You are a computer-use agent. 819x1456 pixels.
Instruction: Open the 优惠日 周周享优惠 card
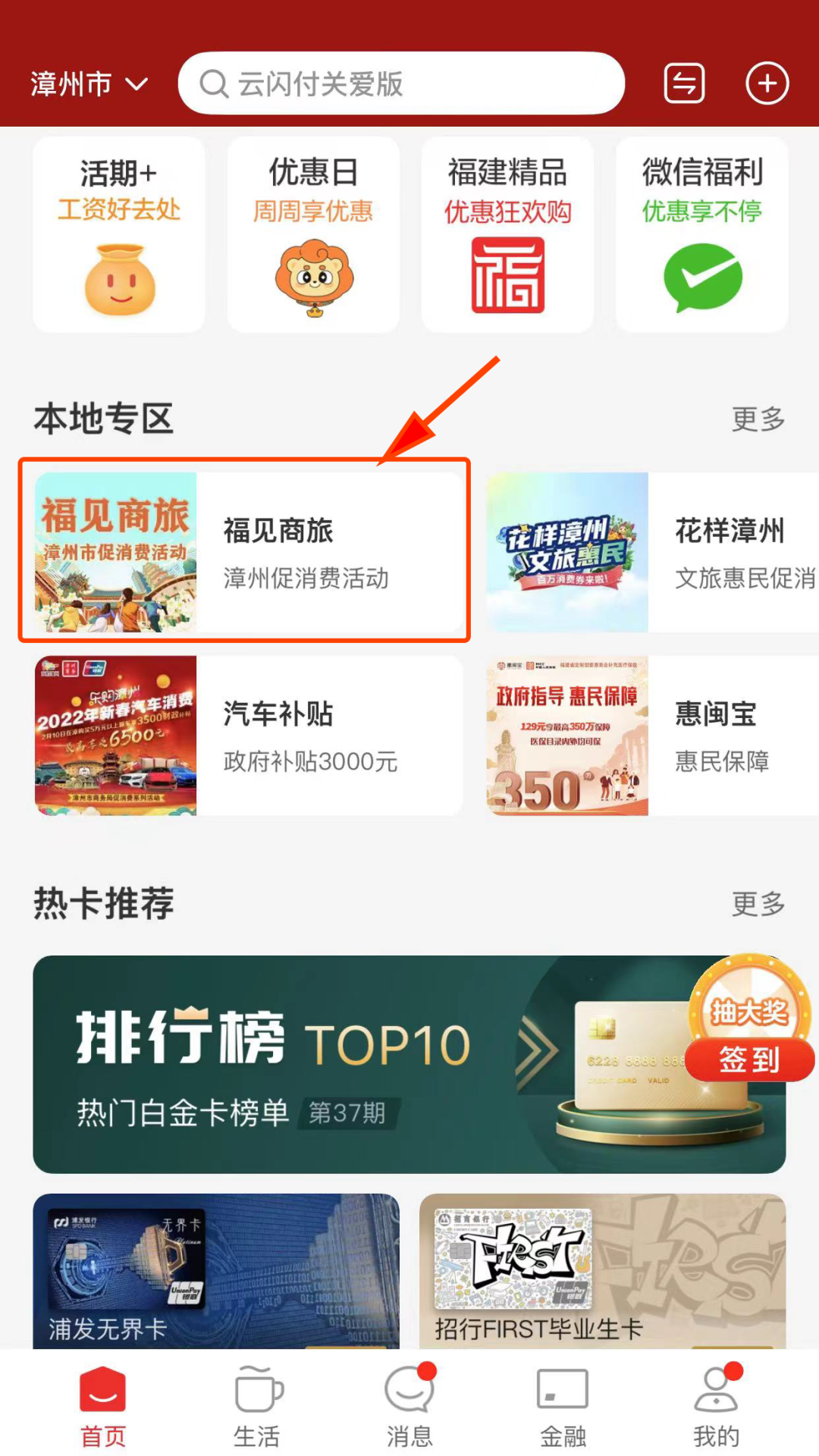click(313, 234)
